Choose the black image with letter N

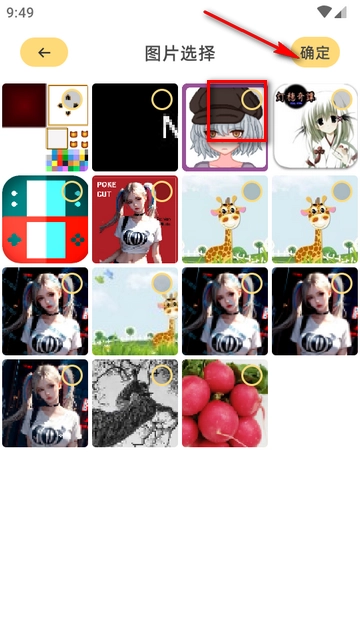point(135,127)
